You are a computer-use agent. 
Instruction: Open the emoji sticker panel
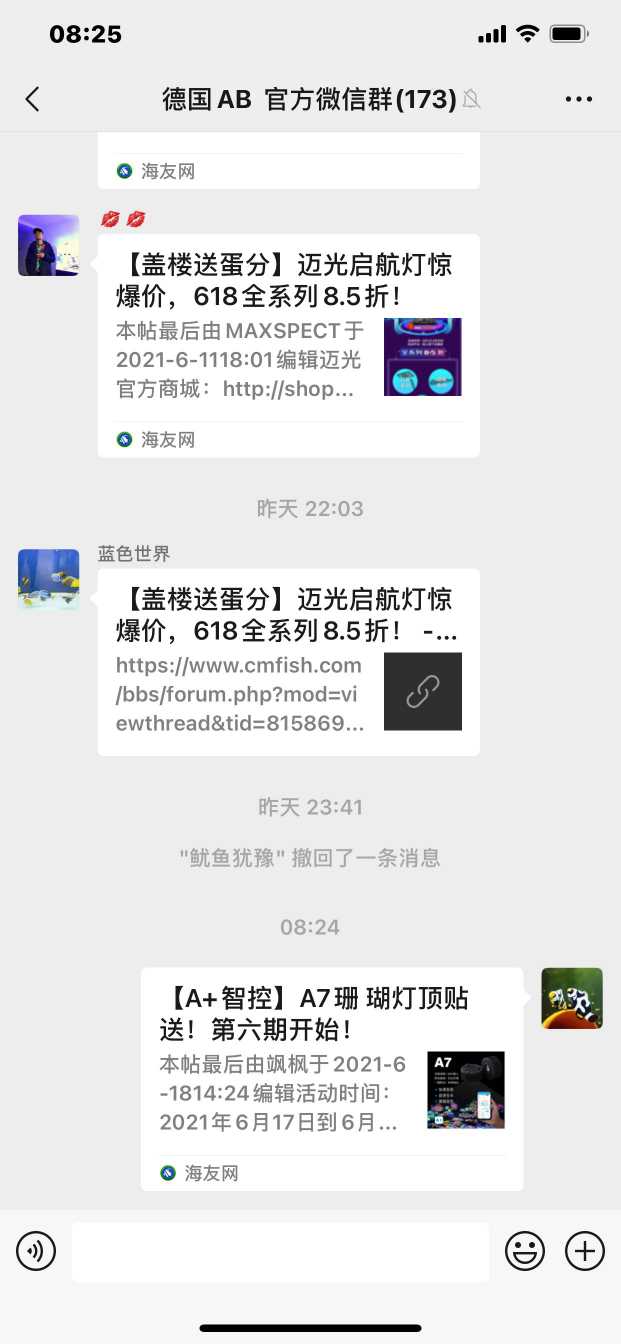tap(525, 1251)
